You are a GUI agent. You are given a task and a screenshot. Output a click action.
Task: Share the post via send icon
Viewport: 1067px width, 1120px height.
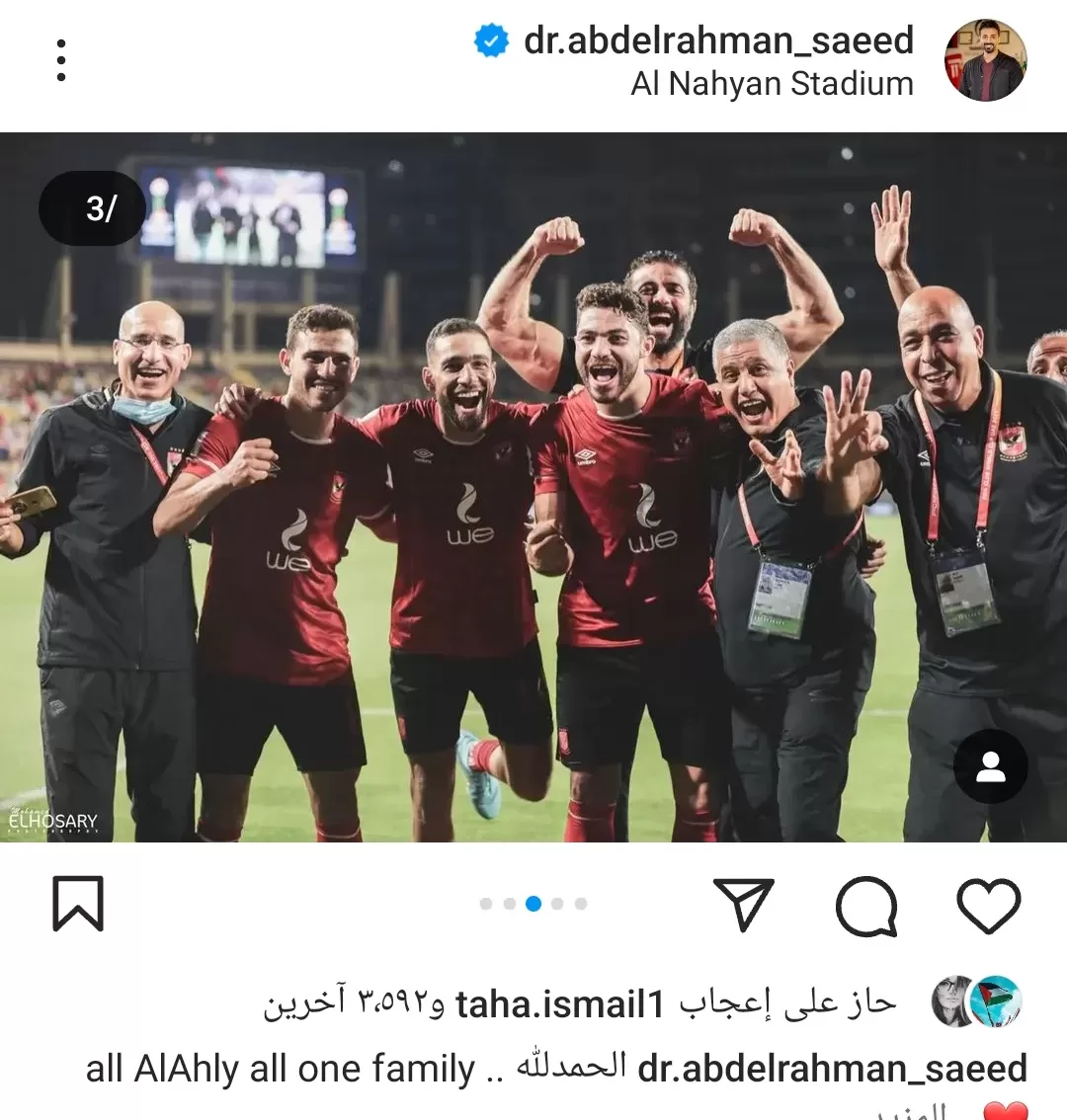pos(743,905)
